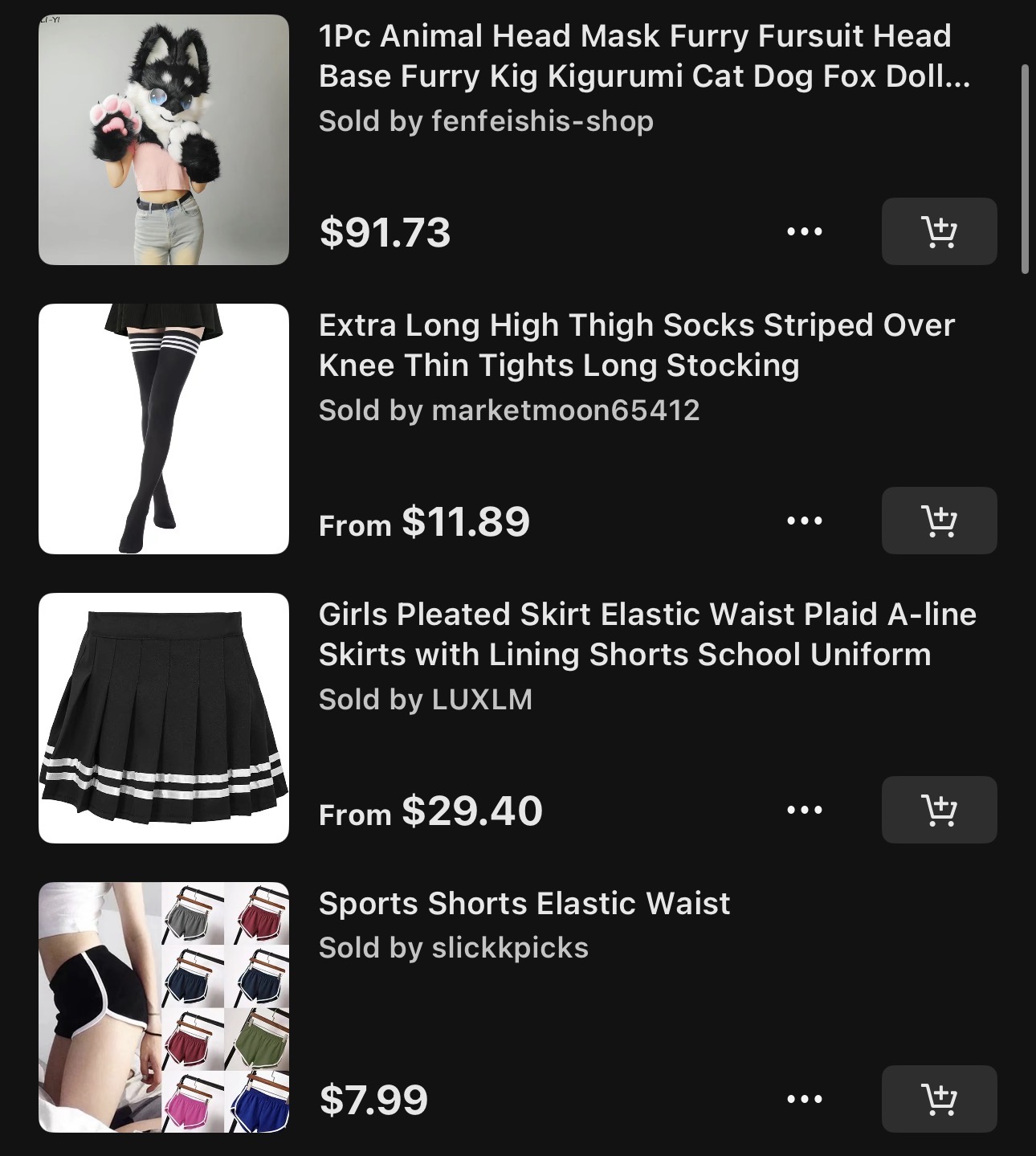View the striped thigh socks photo
The width and height of the screenshot is (1036, 1156).
point(162,430)
